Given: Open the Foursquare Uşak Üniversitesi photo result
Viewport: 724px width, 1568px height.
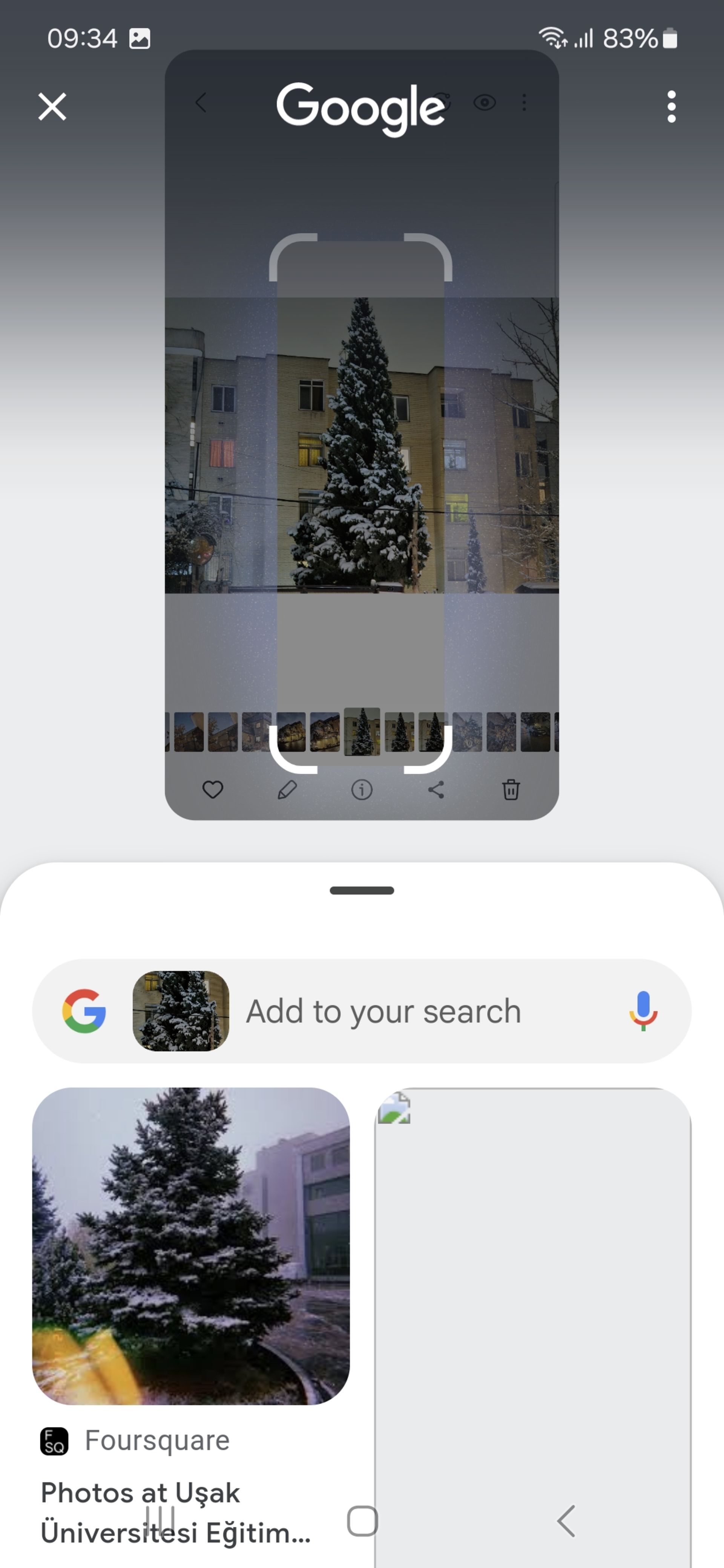Looking at the screenshot, I should [x=190, y=1246].
